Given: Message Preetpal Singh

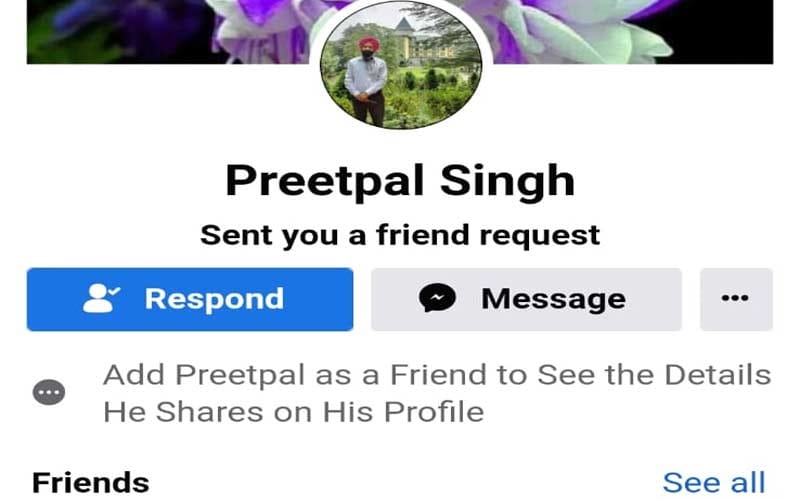Looking at the screenshot, I should click(526, 299).
